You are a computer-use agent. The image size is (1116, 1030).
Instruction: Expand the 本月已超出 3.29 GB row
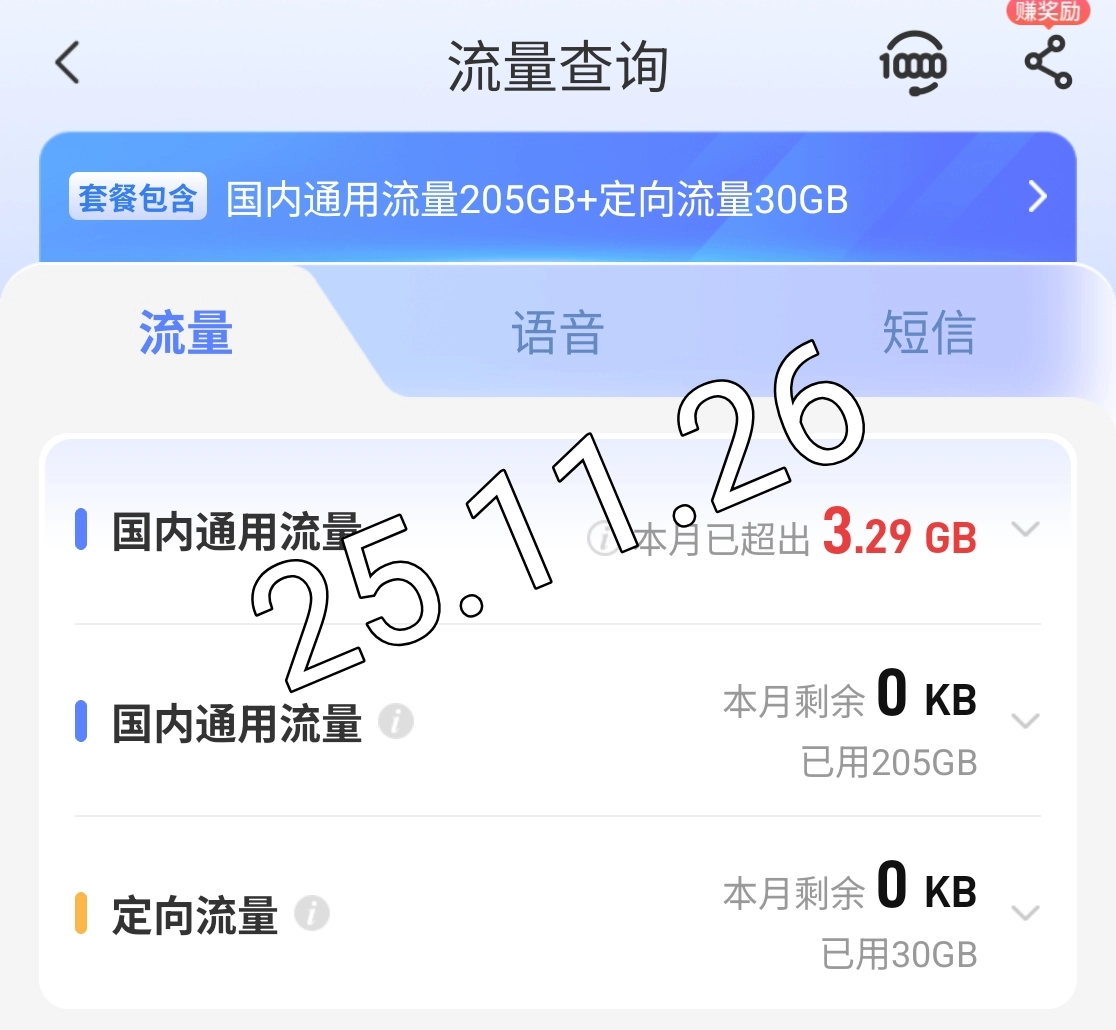coord(1025,529)
